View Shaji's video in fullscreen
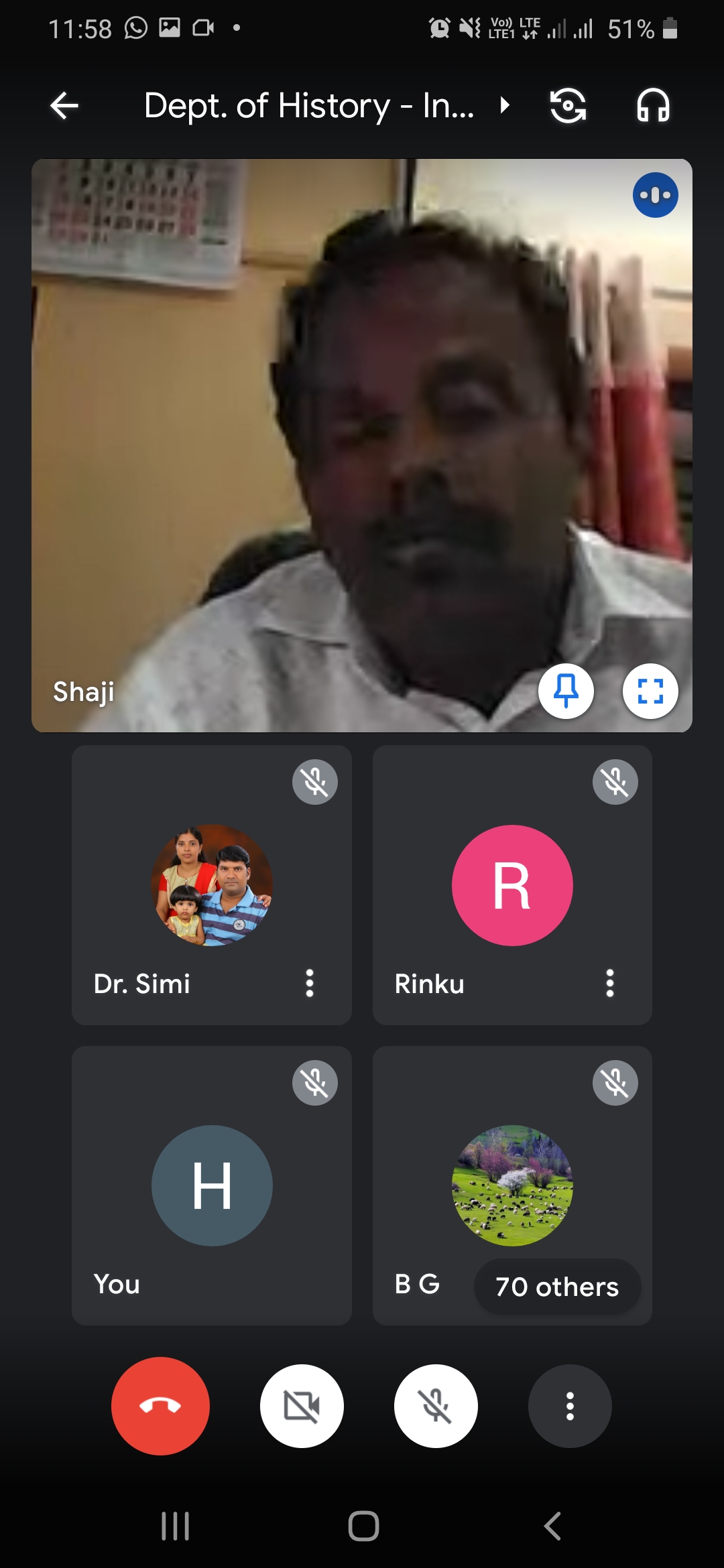 click(x=650, y=691)
